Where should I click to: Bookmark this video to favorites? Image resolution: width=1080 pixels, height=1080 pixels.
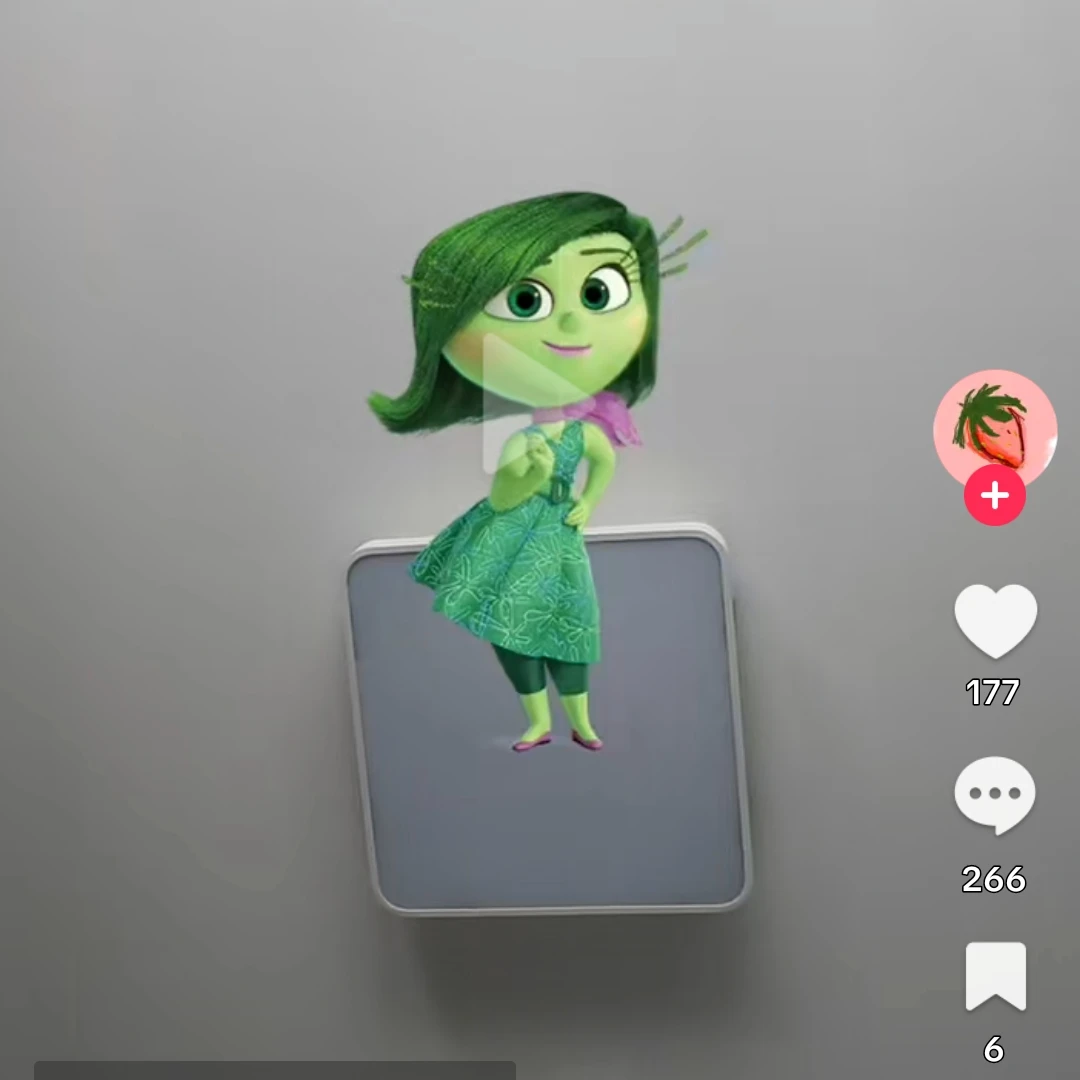994,977
